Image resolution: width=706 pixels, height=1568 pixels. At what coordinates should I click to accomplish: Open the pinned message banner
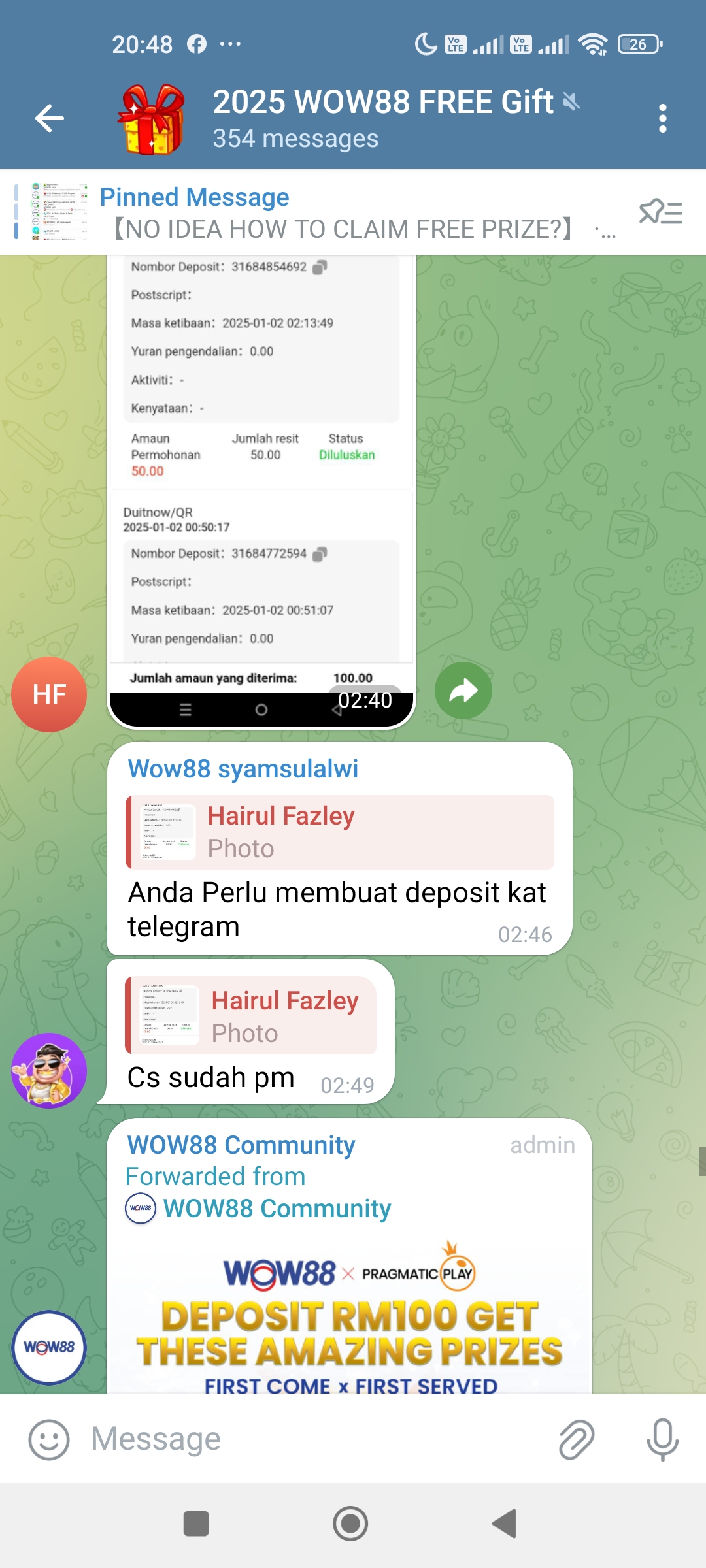[x=340, y=213]
